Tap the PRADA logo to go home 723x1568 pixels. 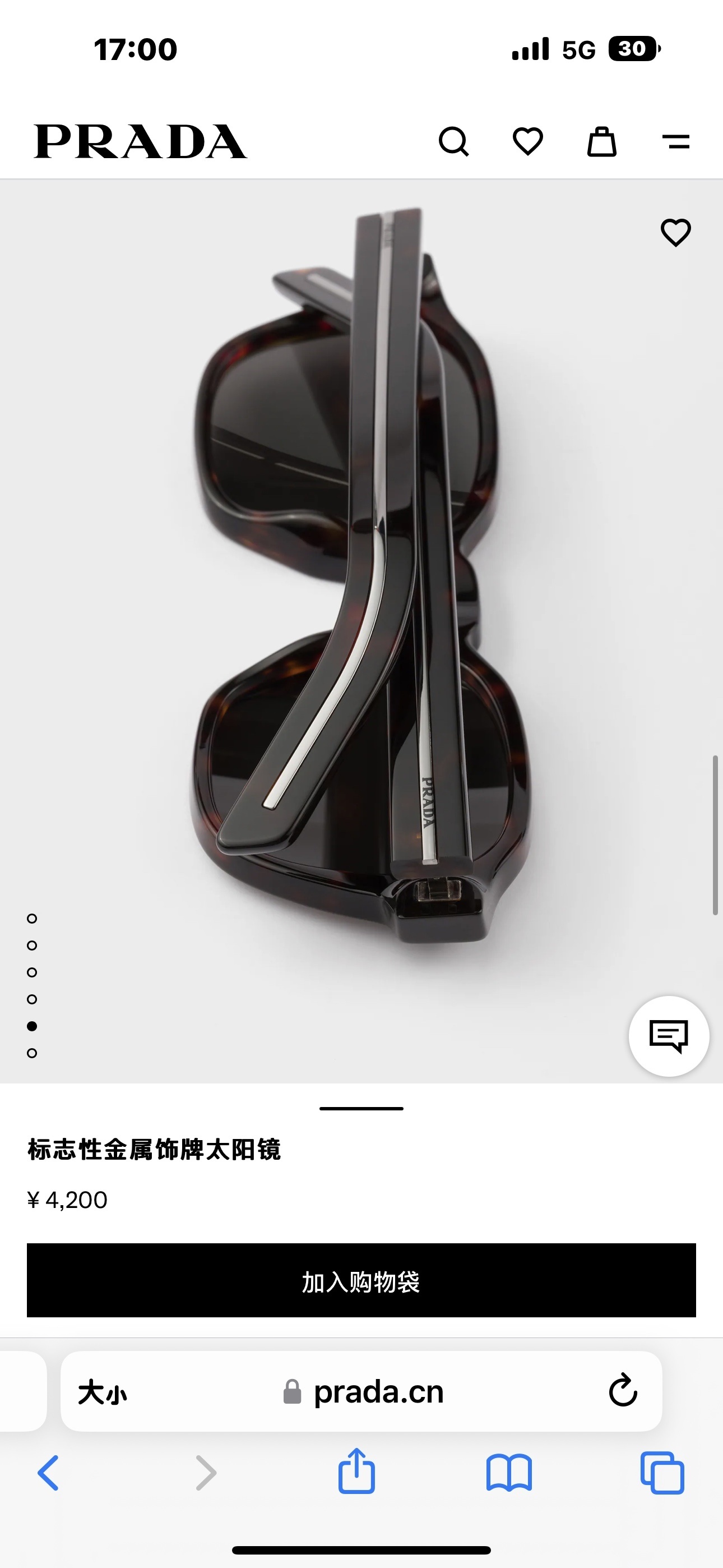tap(141, 142)
